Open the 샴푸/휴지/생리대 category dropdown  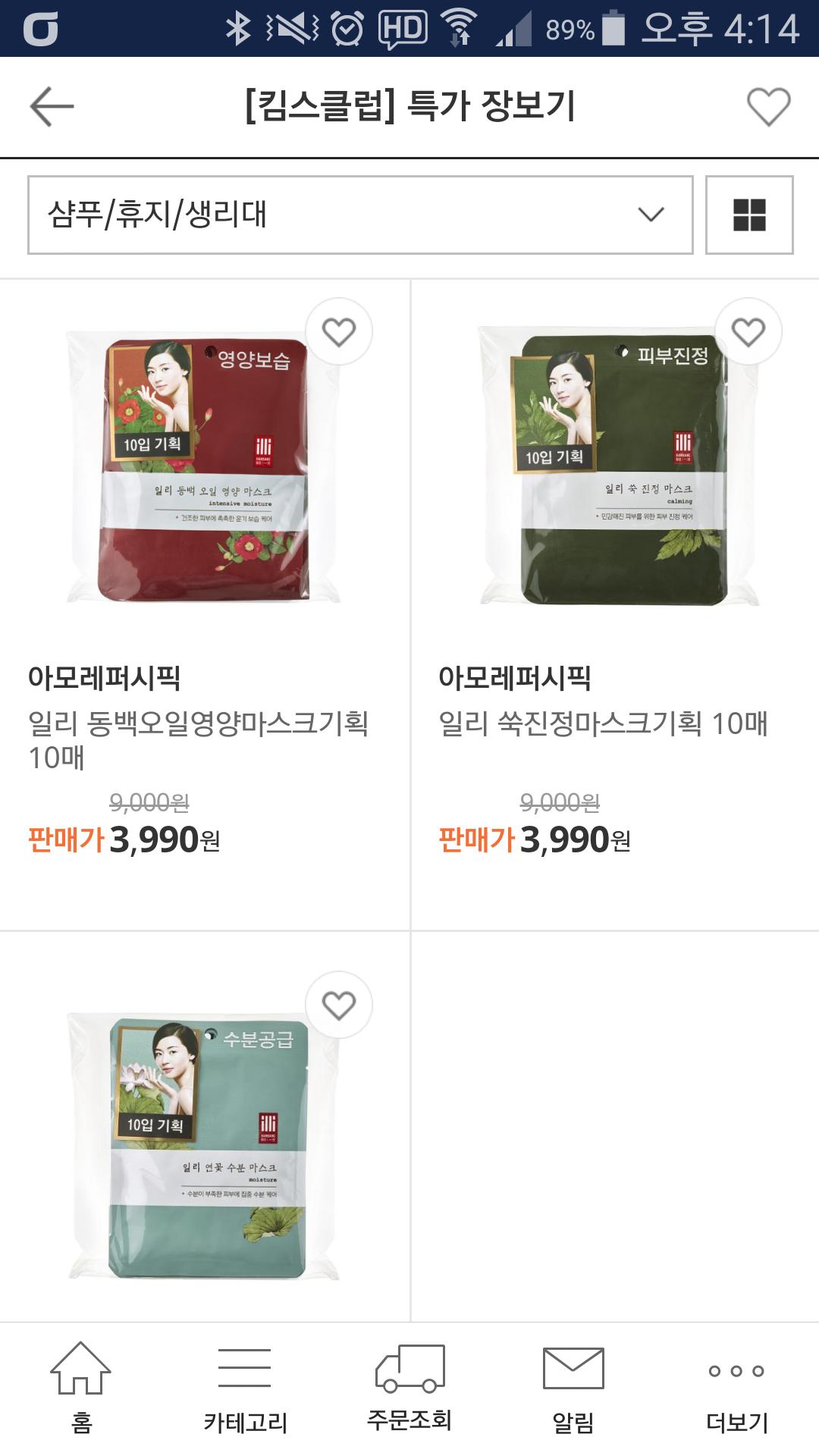pos(360,215)
